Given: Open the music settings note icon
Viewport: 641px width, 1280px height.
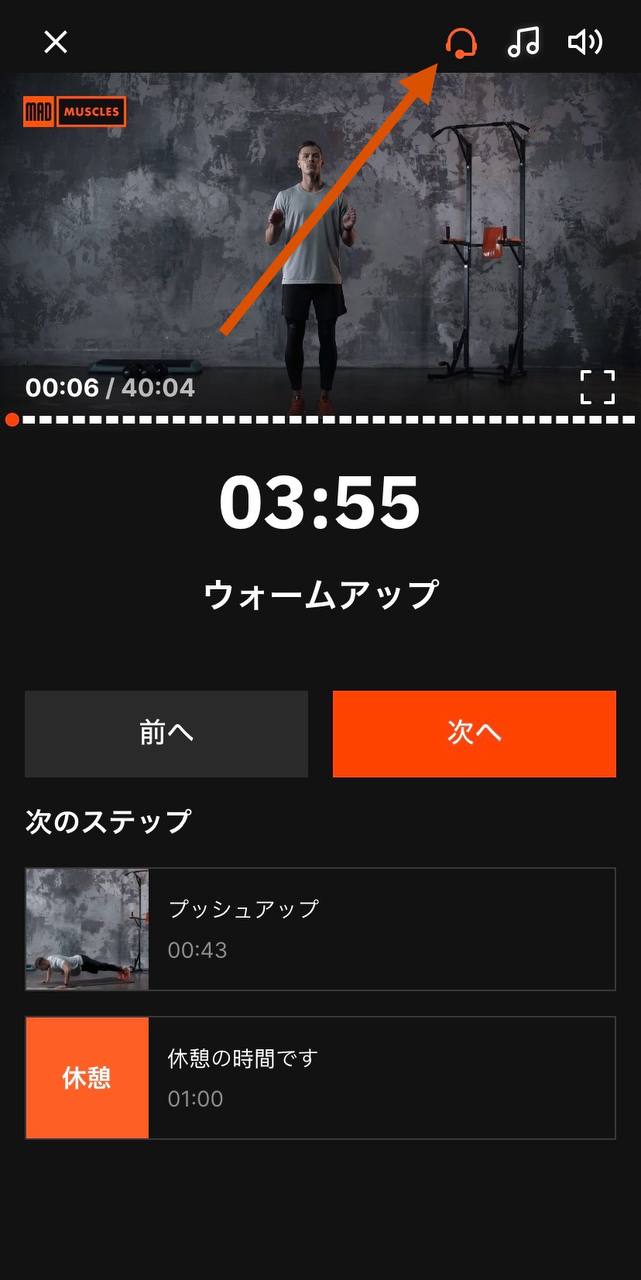Looking at the screenshot, I should [x=523, y=42].
